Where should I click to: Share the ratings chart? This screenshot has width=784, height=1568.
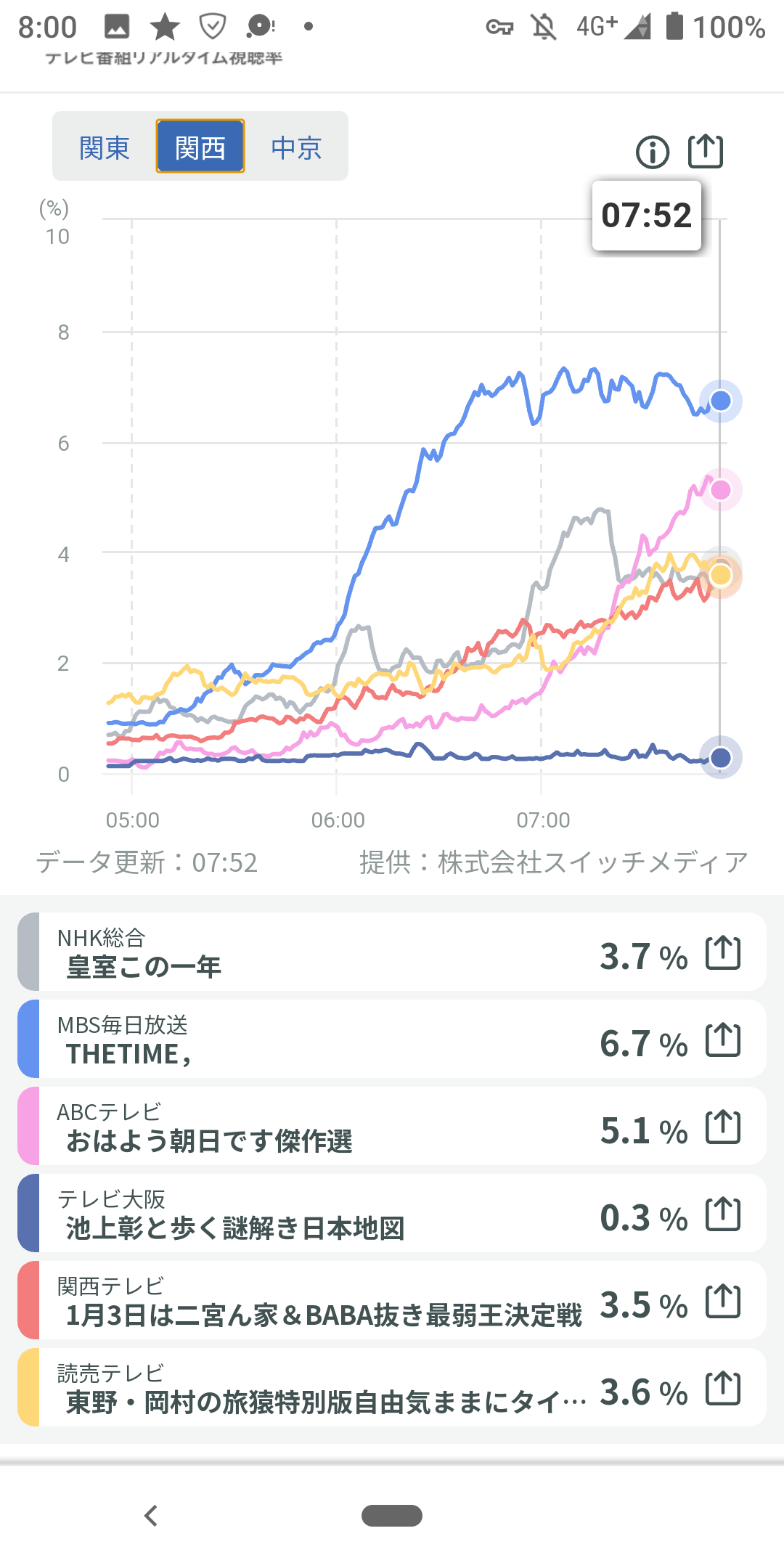click(x=705, y=152)
